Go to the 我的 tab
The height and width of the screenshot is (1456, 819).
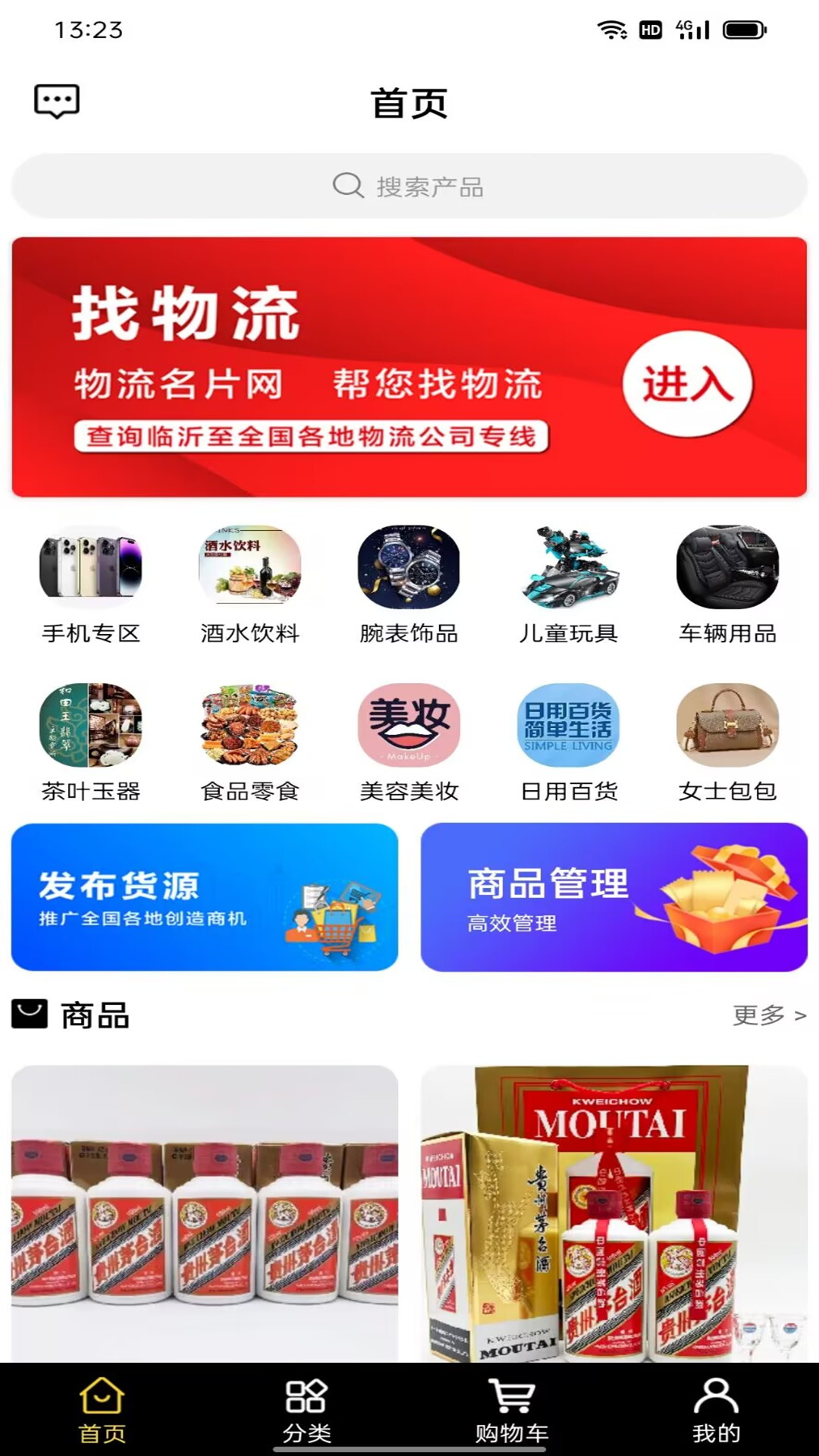[x=716, y=1410]
